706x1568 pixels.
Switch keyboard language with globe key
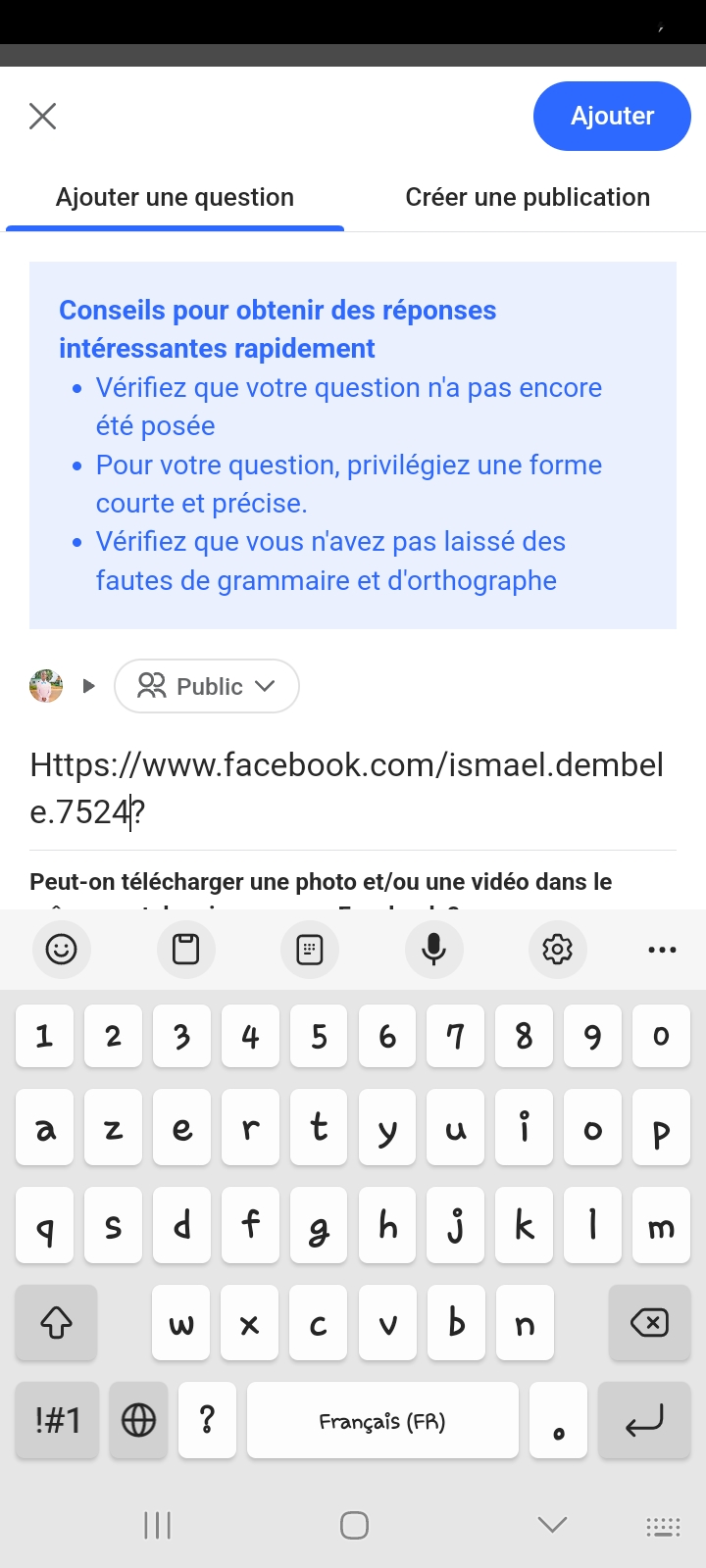138,1420
